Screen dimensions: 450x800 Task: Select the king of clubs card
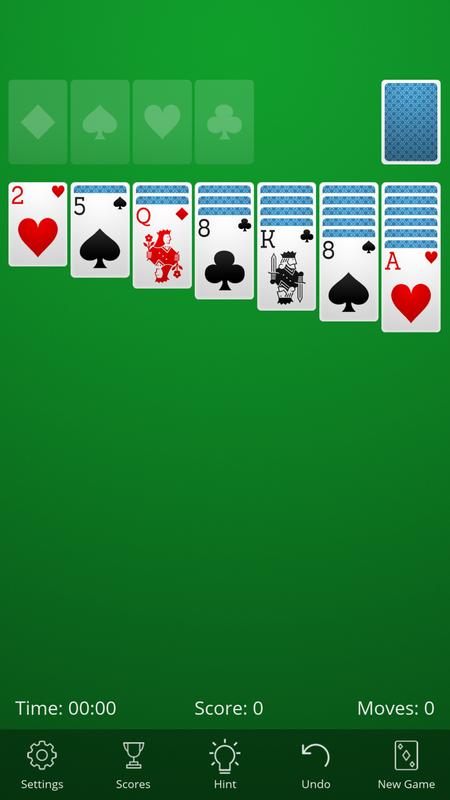[x=287, y=268]
